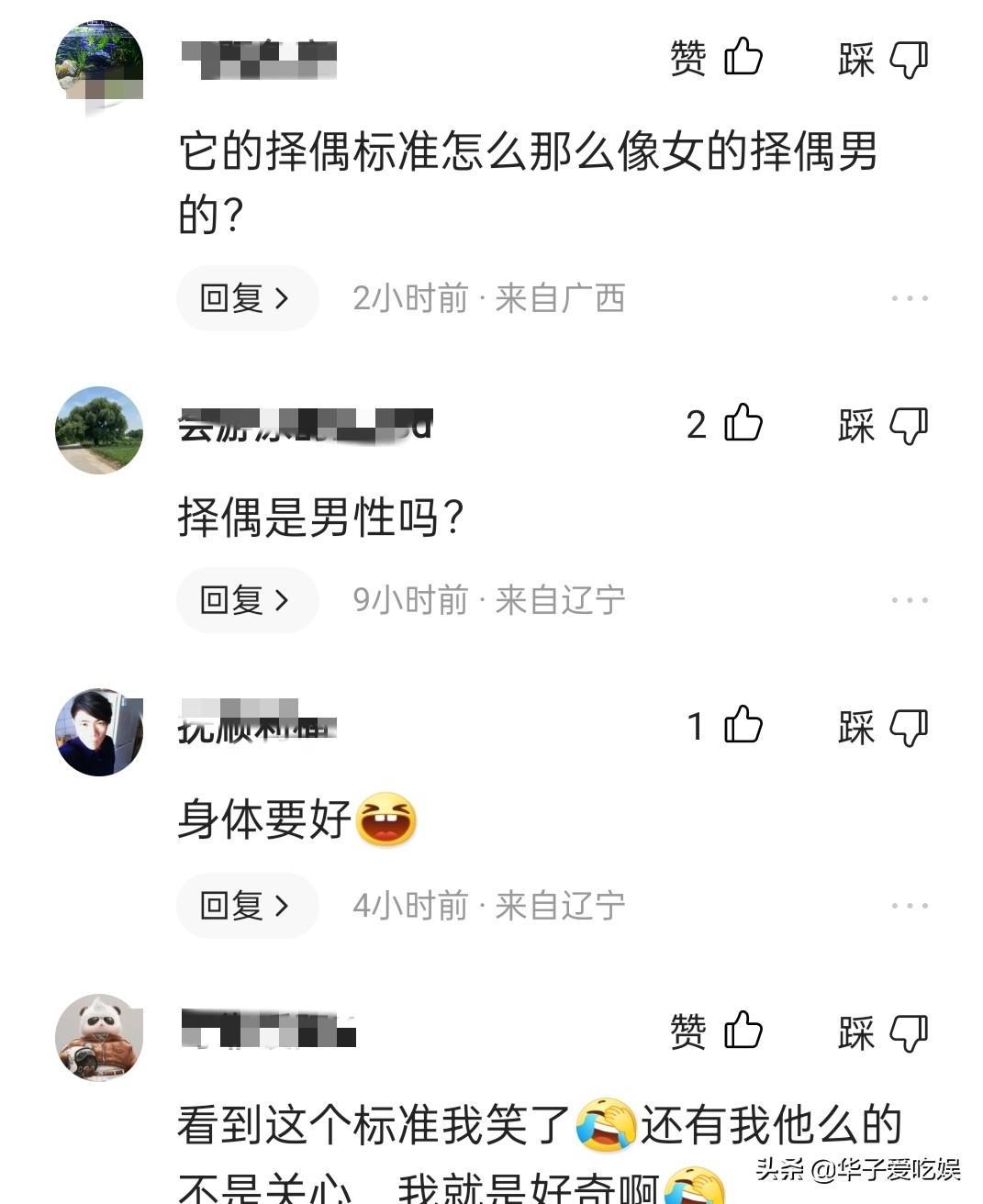Open the panda avatar commenter's profile

tap(99, 1037)
